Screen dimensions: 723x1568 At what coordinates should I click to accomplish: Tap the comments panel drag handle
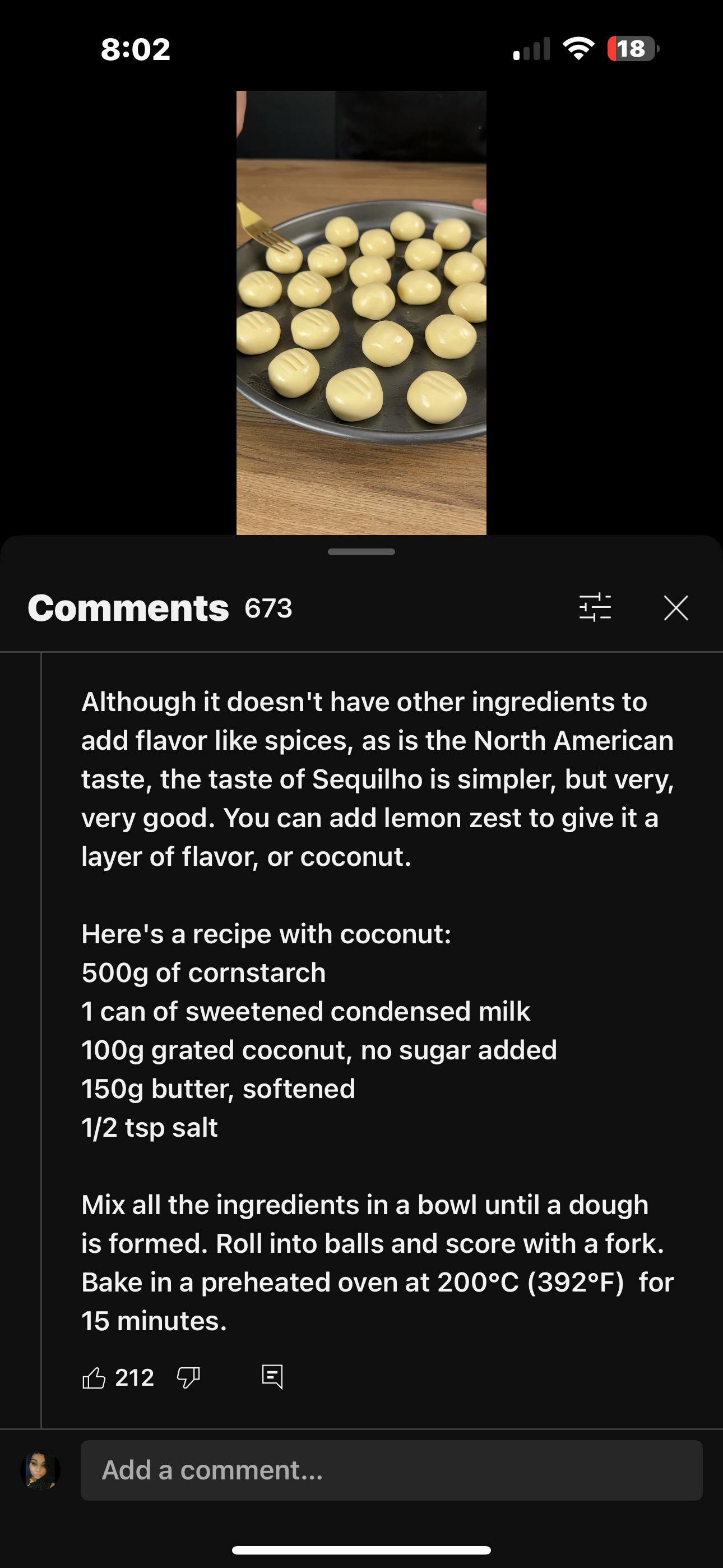point(361,551)
